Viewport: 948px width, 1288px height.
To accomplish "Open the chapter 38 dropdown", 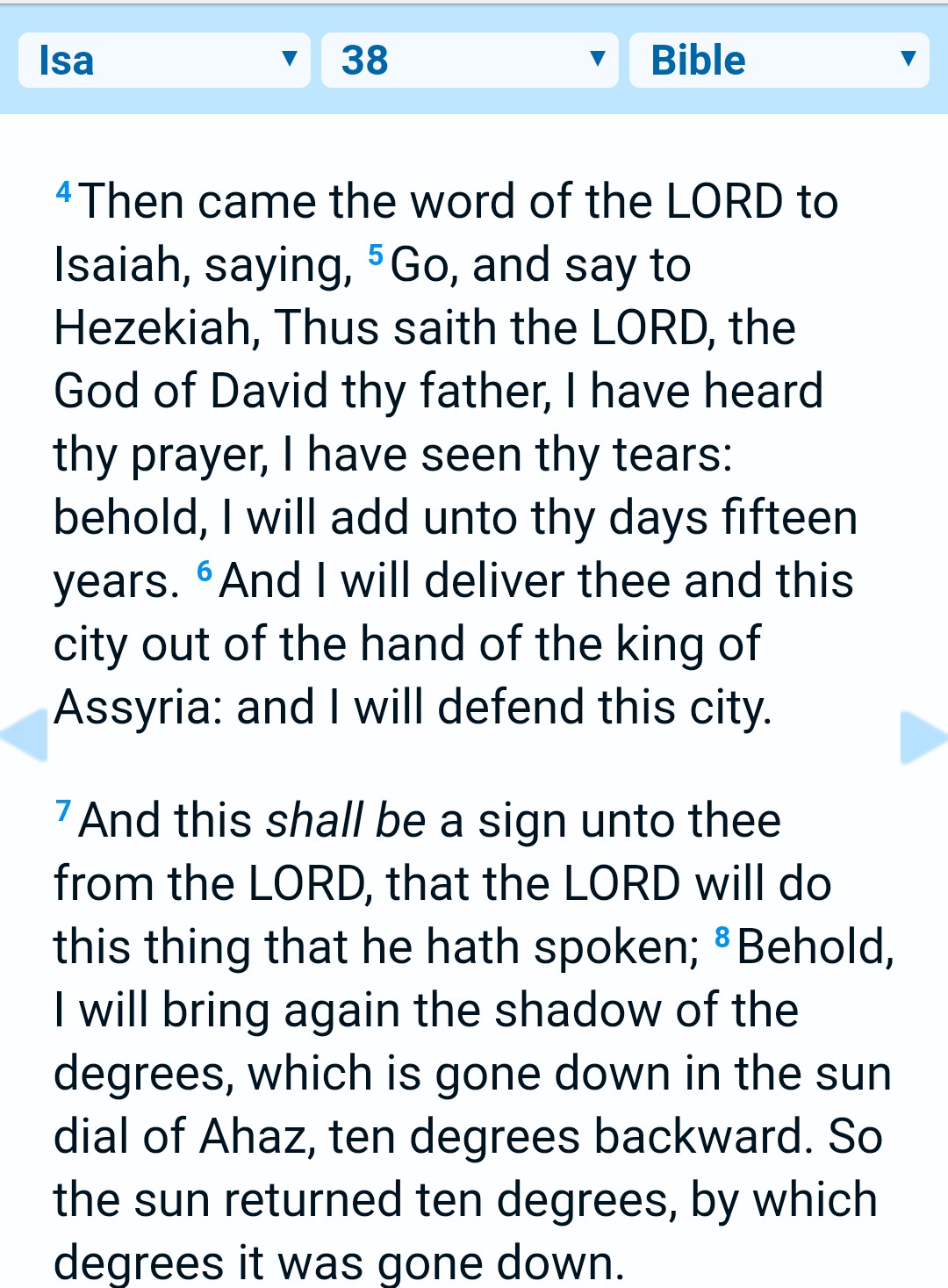I will [470, 61].
